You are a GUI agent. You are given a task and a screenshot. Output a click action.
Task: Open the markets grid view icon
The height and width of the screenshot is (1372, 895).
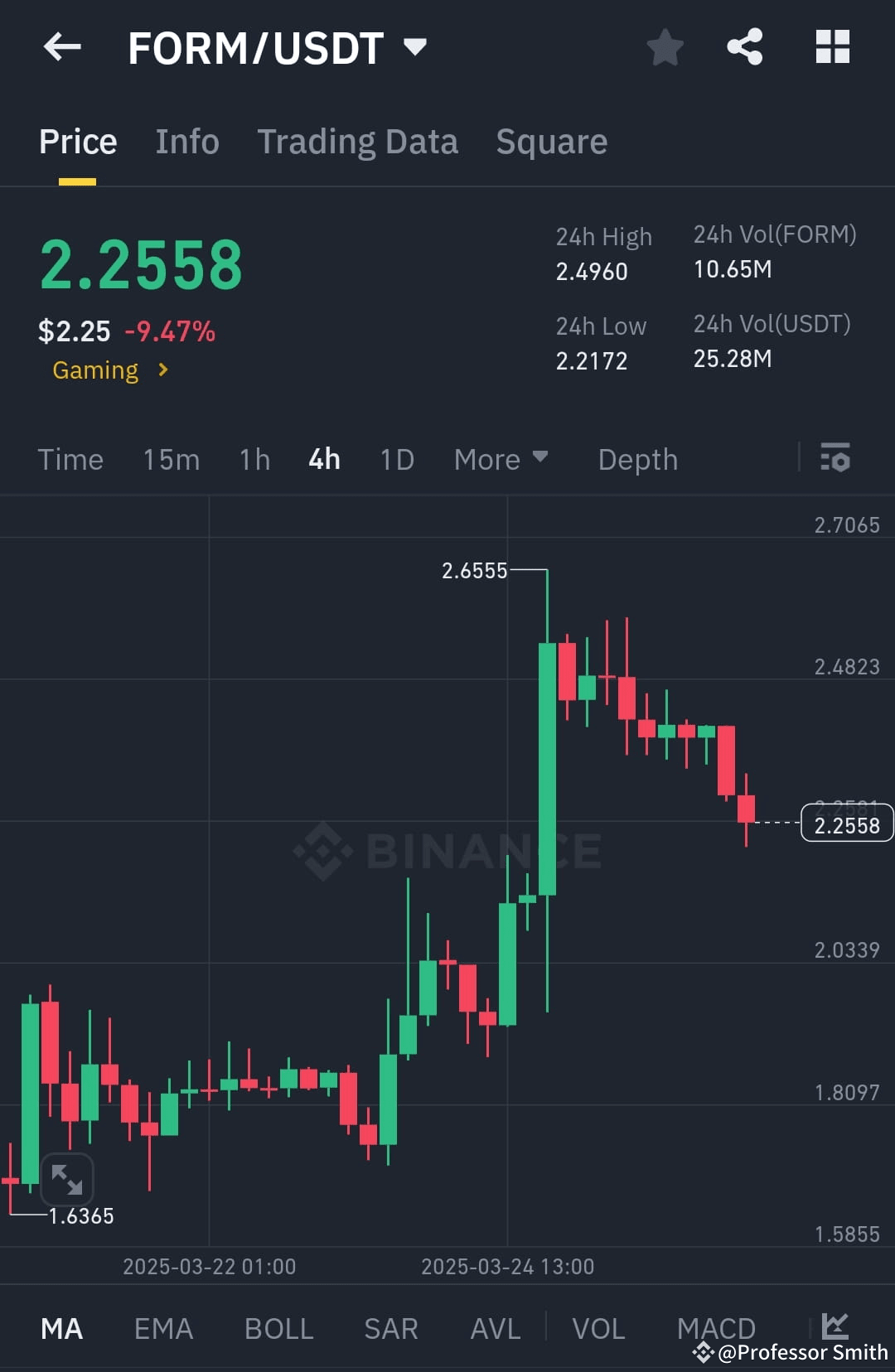[832, 47]
